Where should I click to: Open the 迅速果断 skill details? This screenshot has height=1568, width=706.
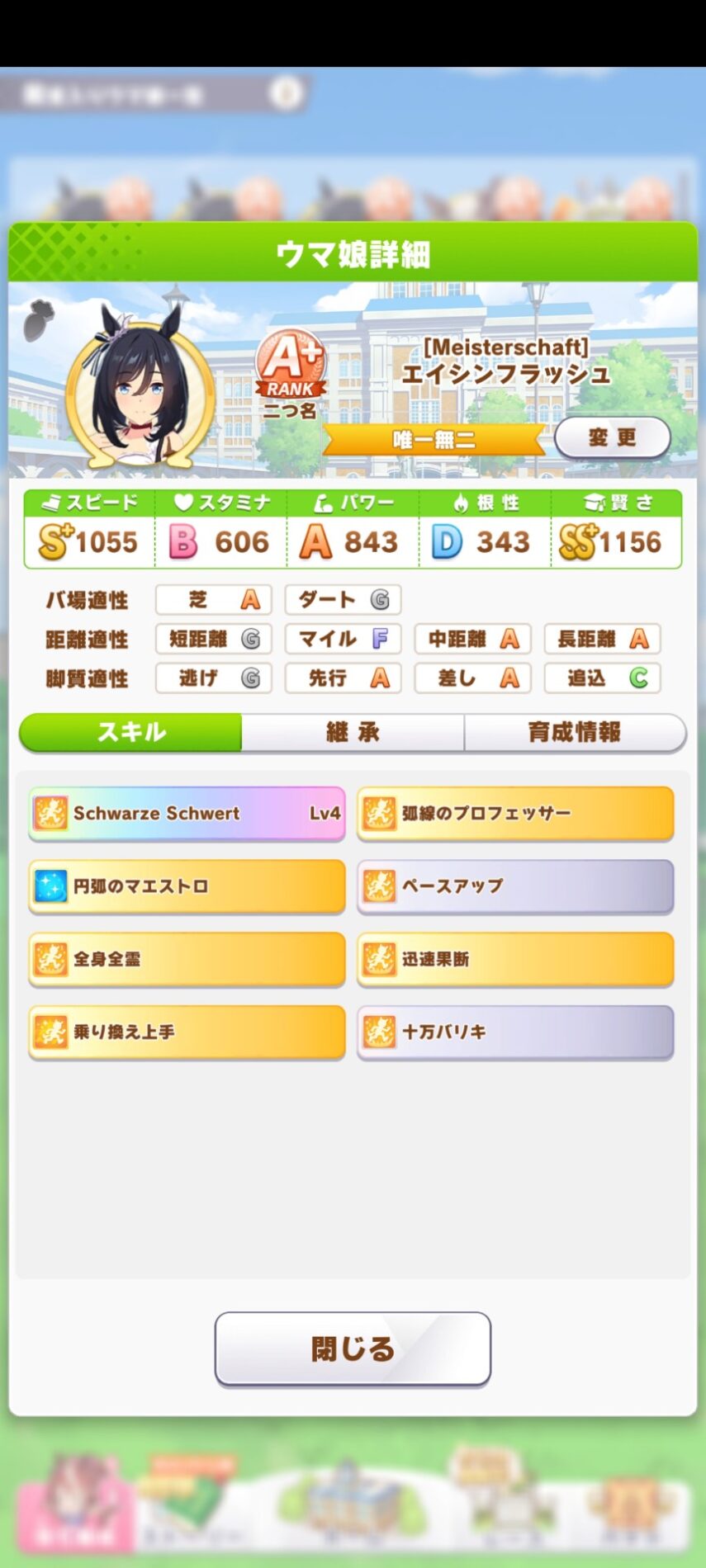tap(515, 959)
